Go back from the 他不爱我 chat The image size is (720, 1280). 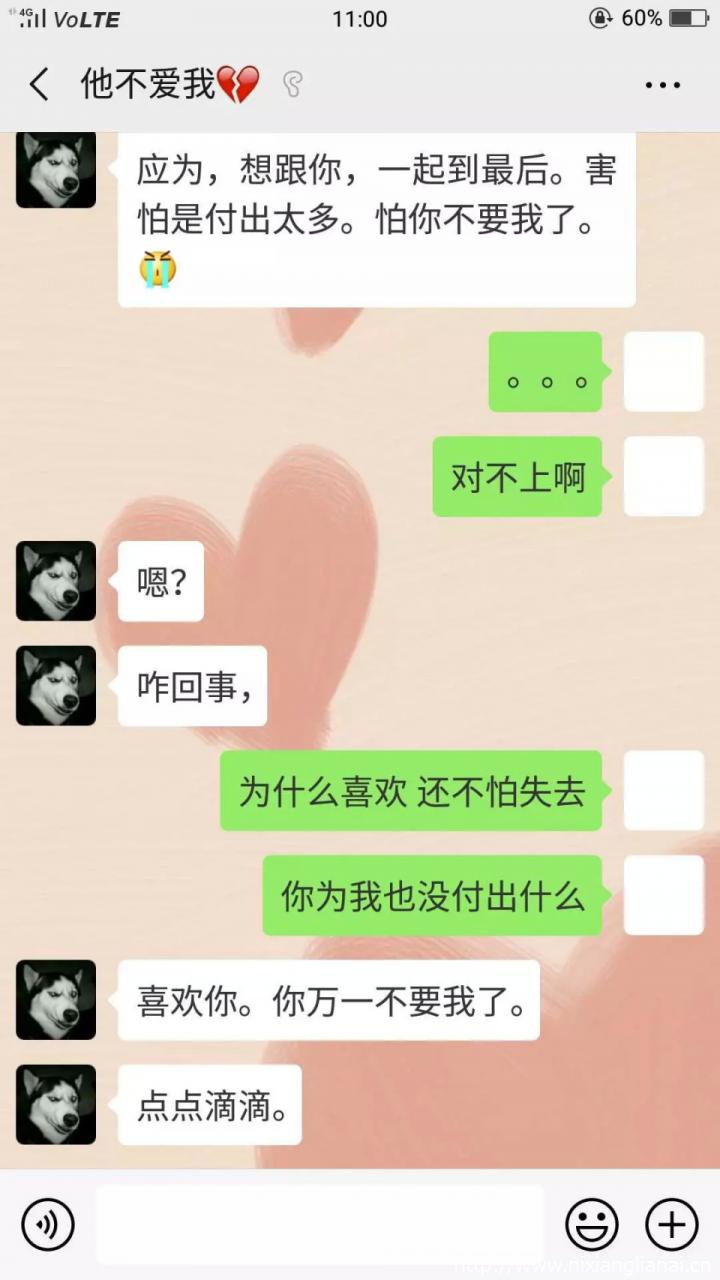[x=40, y=85]
